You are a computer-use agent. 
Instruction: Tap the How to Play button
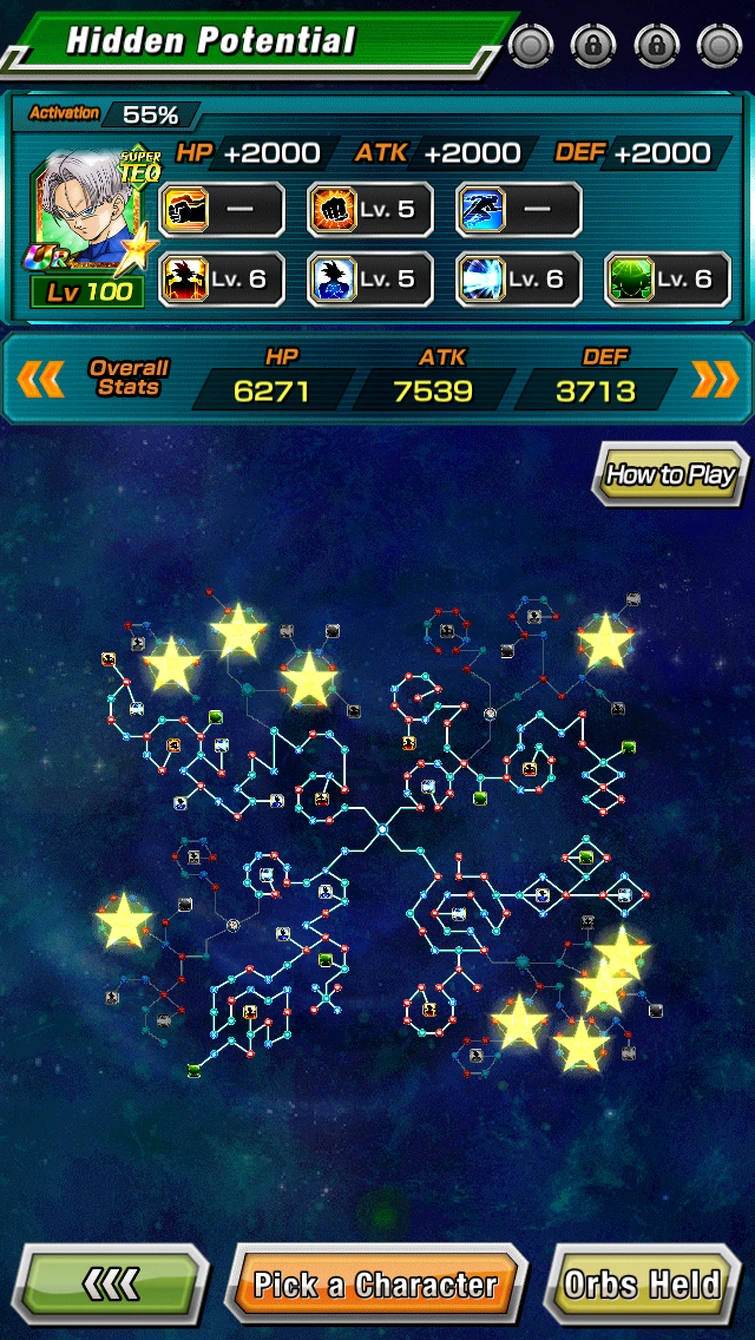671,474
